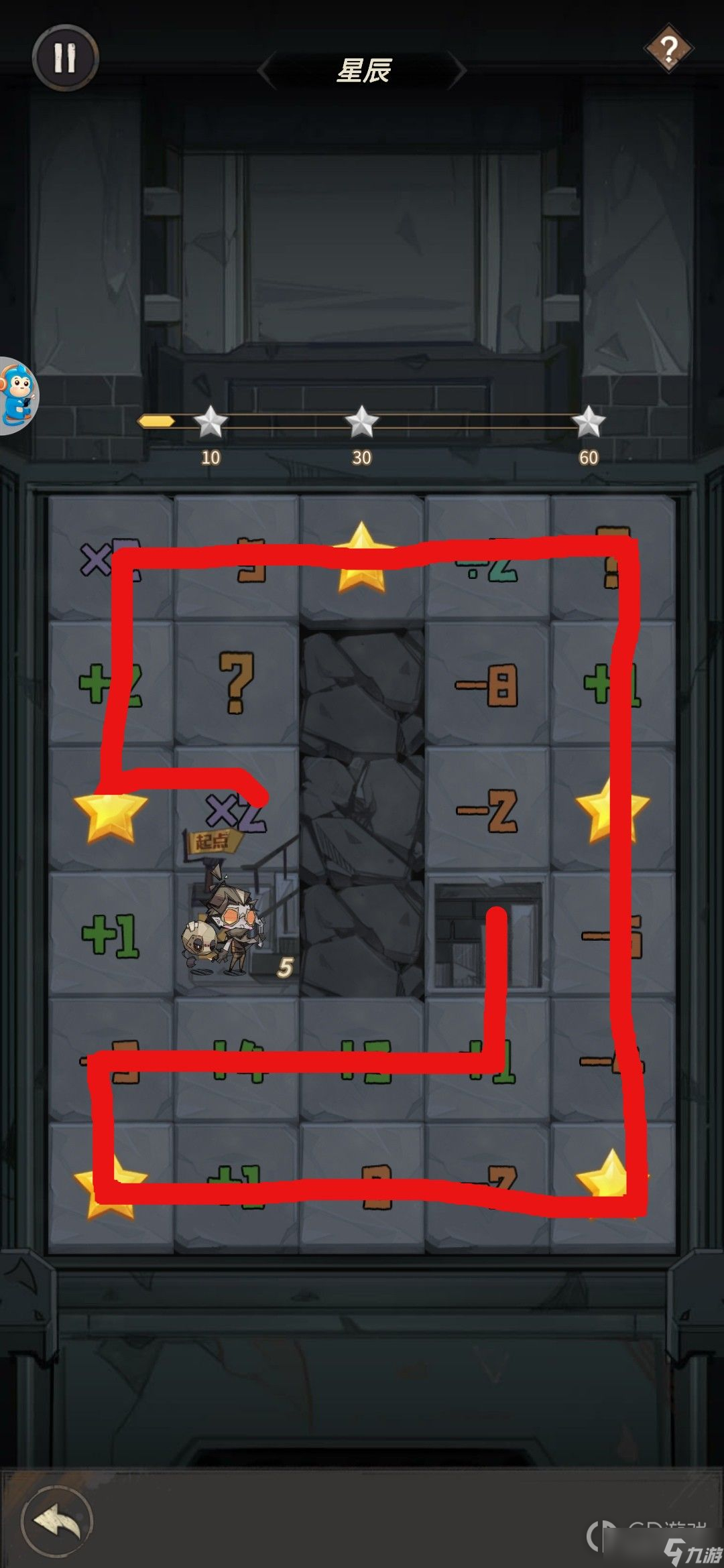Pause the game

[x=65, y=58]
